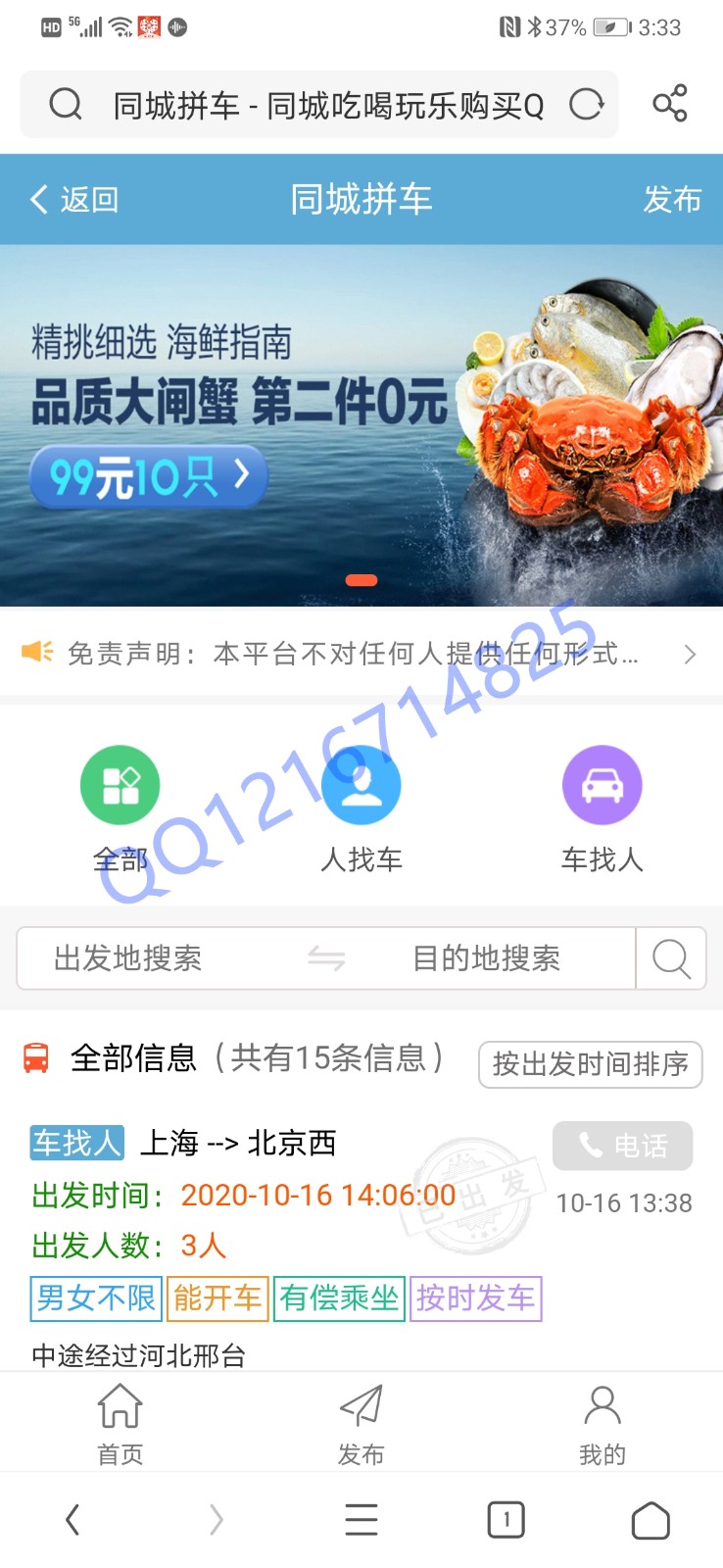
Task: Open the browser tabs switcher
Action: click(506, 1520)
